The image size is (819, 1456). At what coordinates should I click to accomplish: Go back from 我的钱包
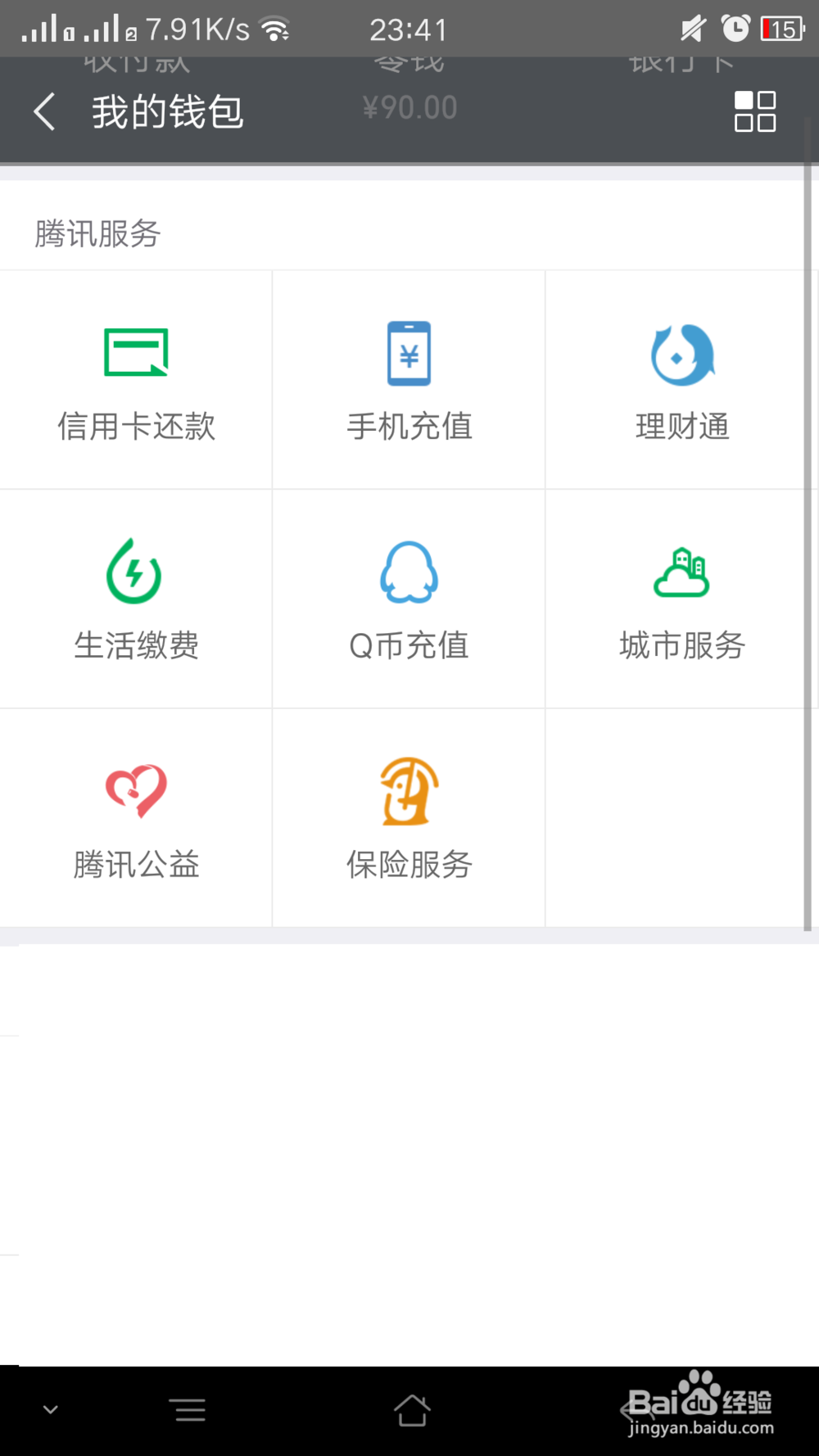pos(45,111)
